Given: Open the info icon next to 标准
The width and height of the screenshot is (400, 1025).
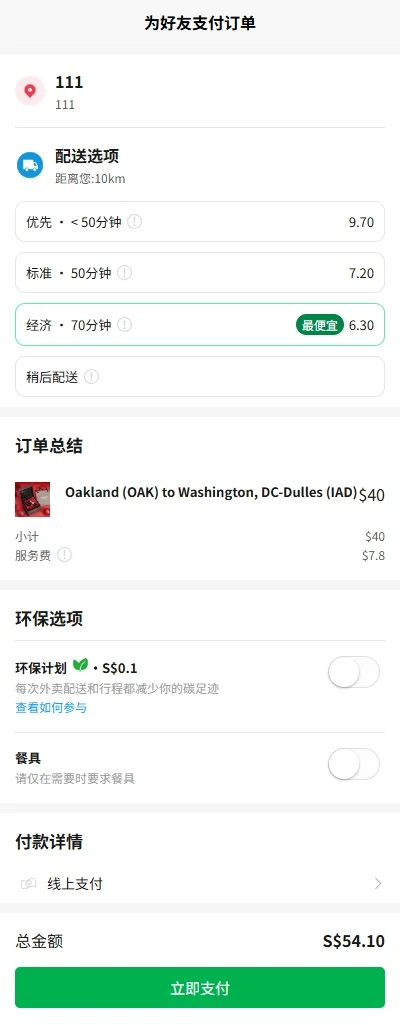Looking at the screenshot, I should [124, 273].
